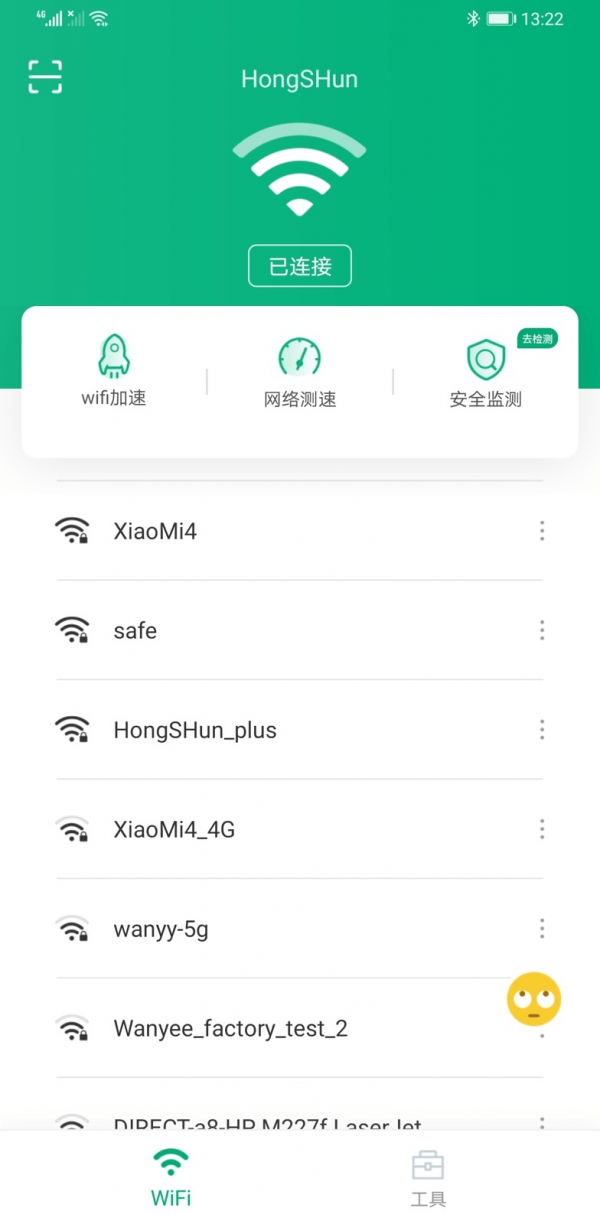Open more options for HongSHun_plus

(542, 730)
